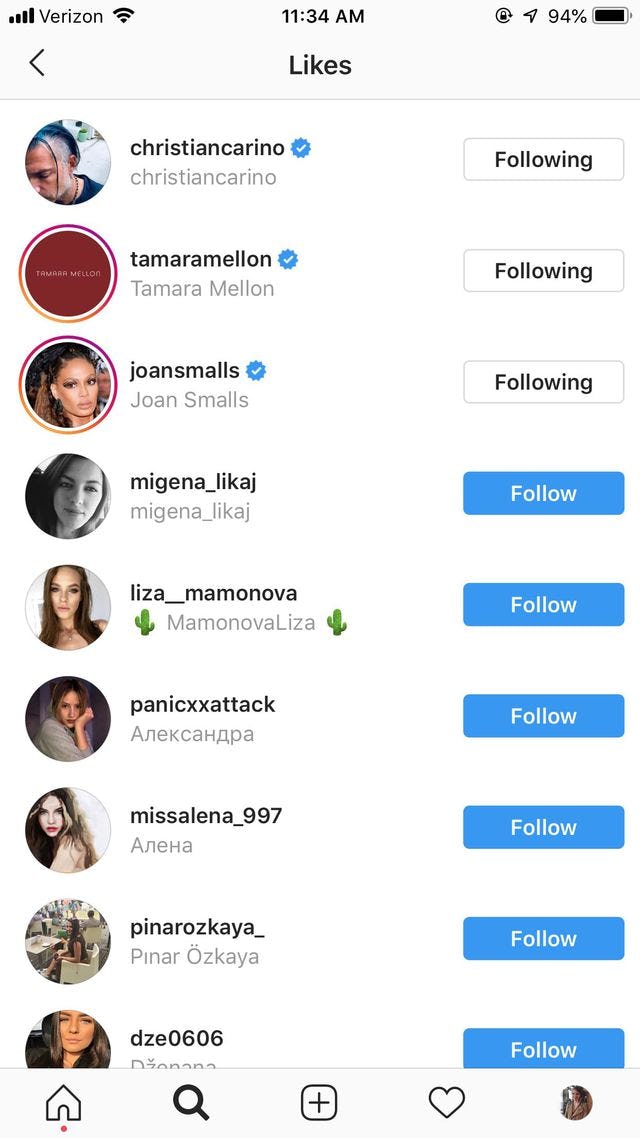The image size is (640, 1138).
Task: Go to my profile tab
Action: [575, 1102]
